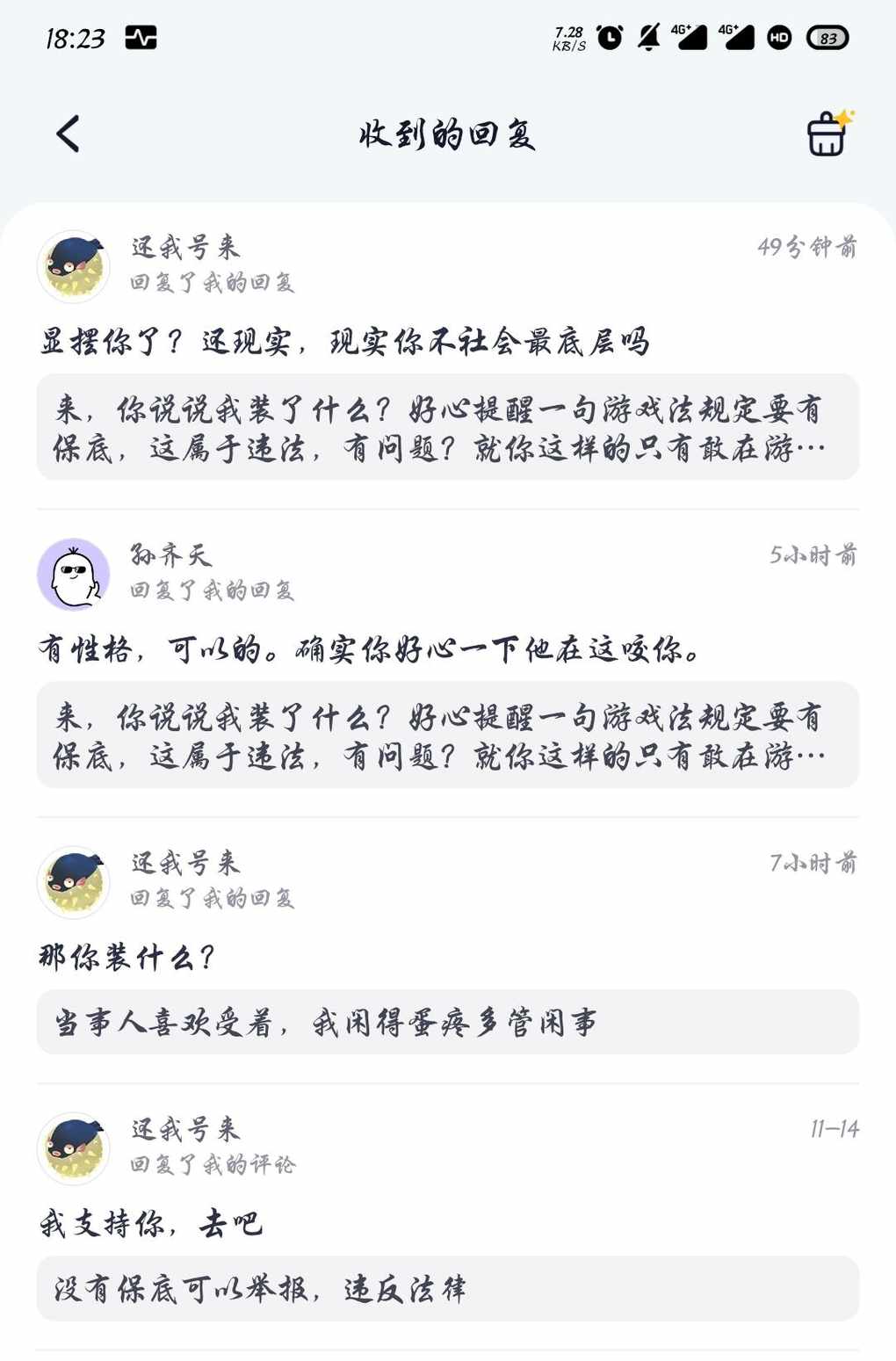Open 还我号来's avatar on the 11-14 reply
Viewport: 896px width, 1361px height.
(74, 1148)
